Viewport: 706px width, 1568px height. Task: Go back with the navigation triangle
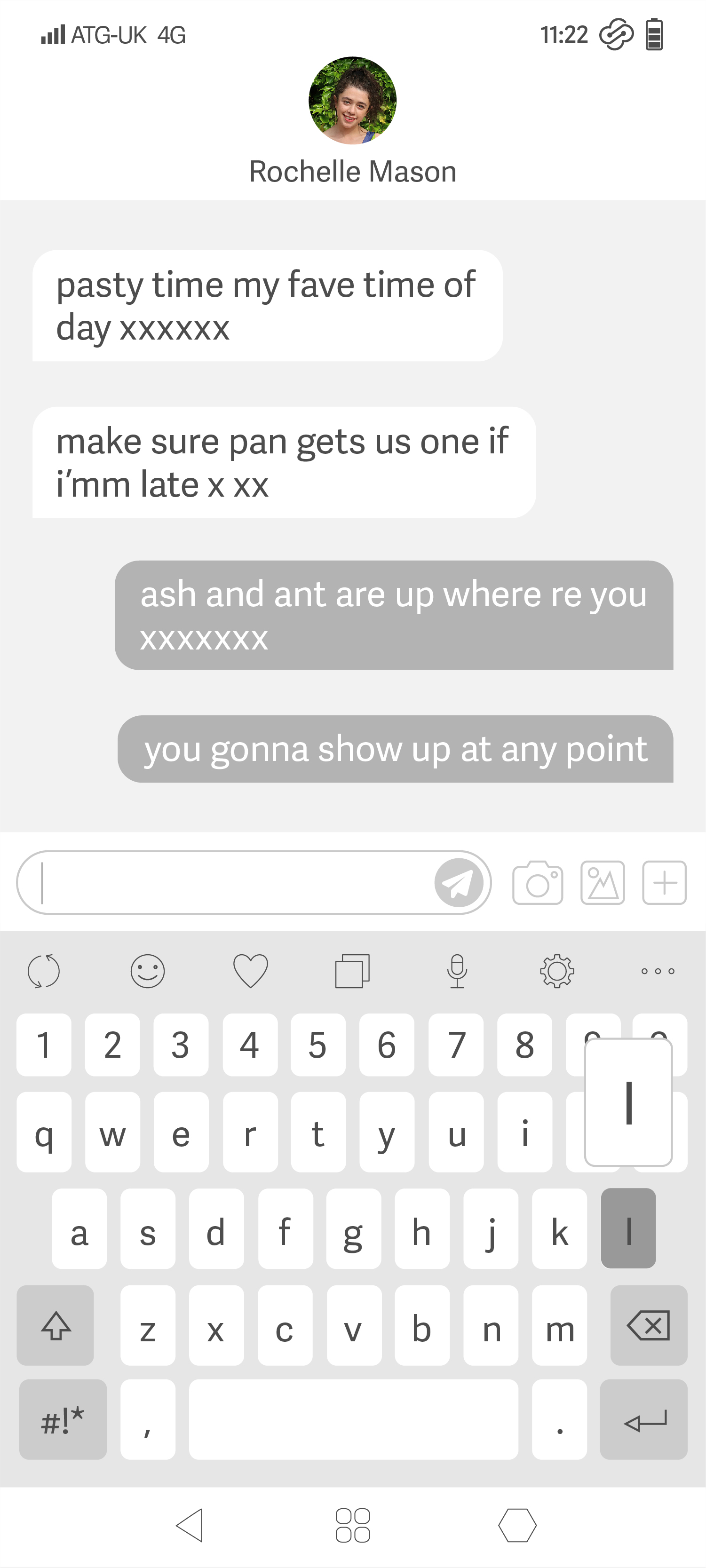click(189, 1525)
